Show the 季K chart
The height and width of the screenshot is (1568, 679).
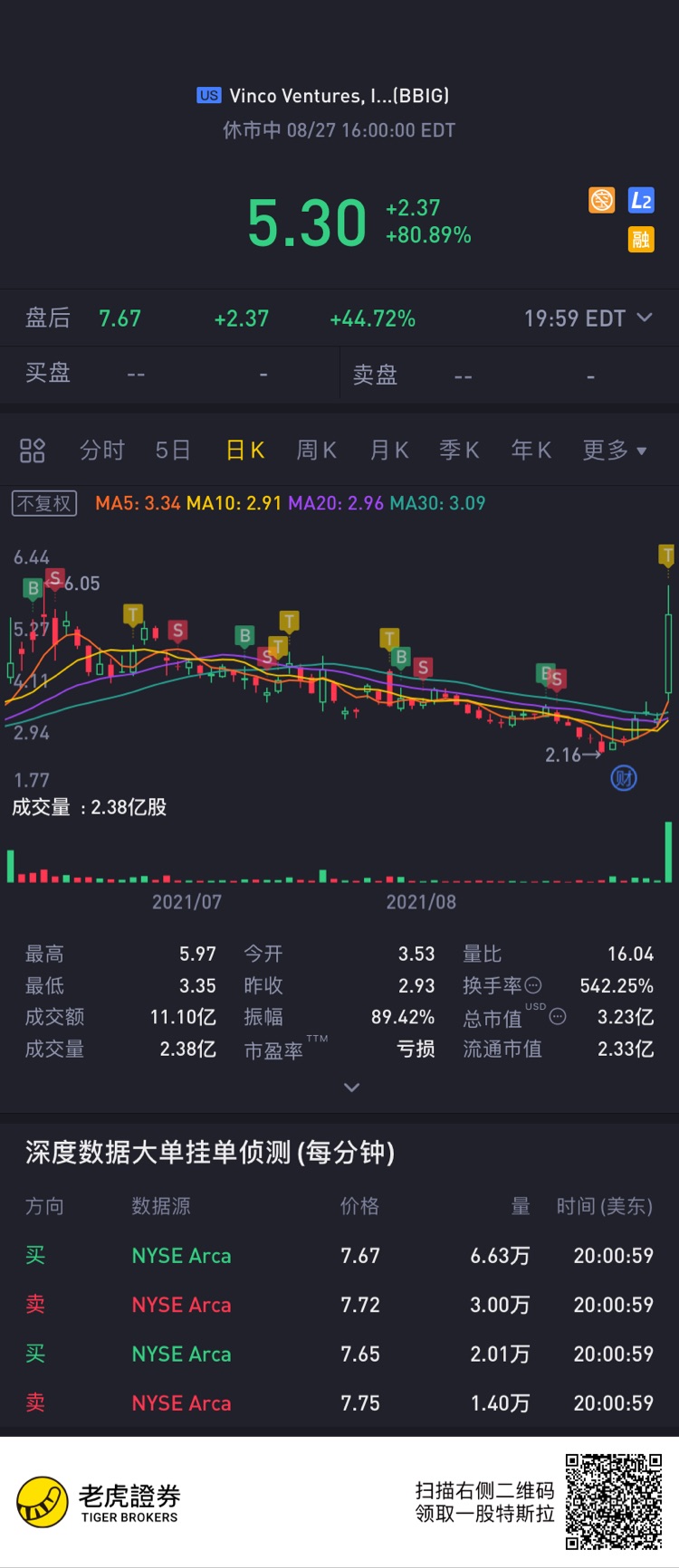pos(459,451)
